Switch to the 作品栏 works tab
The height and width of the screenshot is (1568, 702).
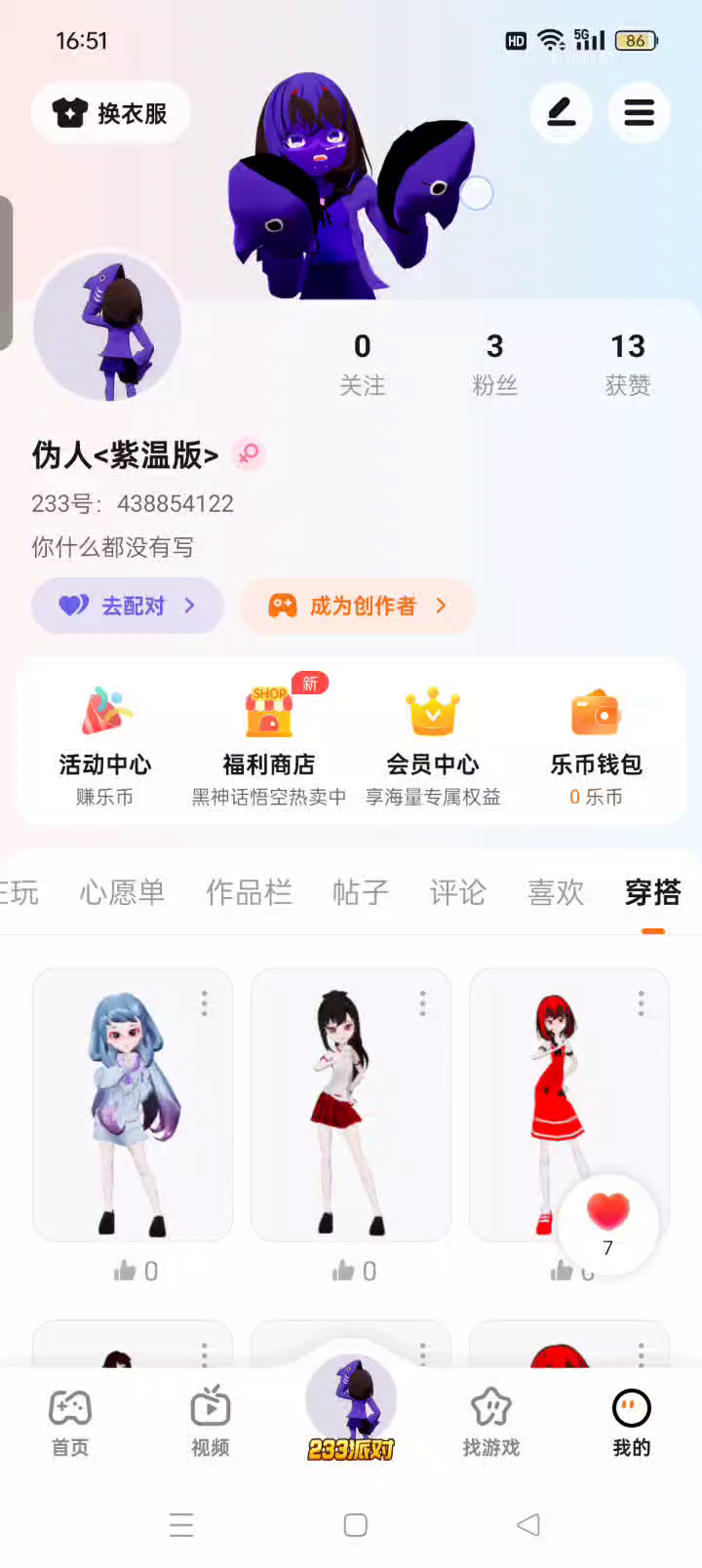tap(249, 892)
